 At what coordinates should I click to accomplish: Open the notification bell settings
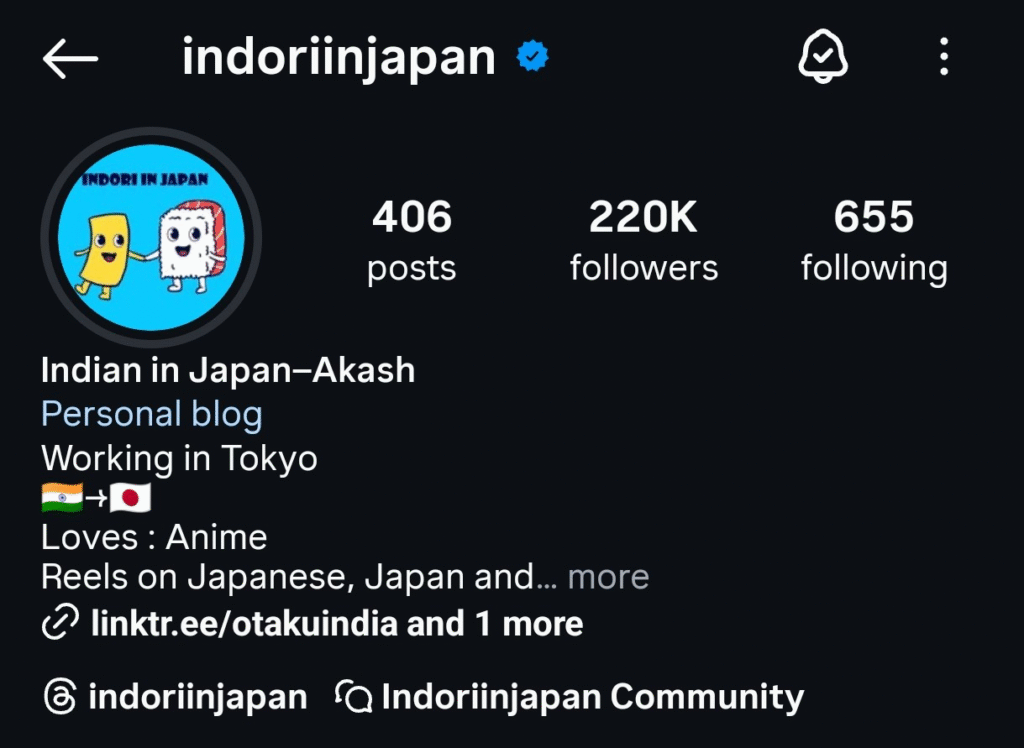pyautogui.click(x=822, y=59)
